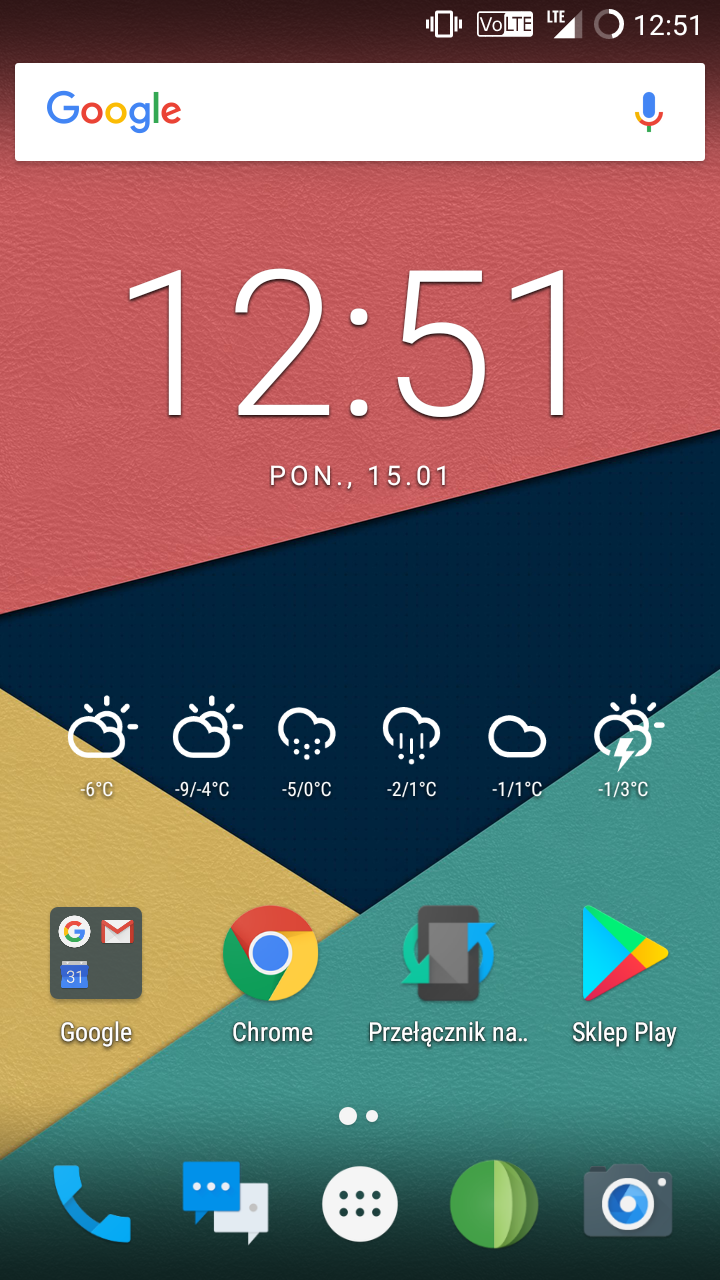Open the clock widget showing 12:51
The image size is (720, 1280).
click(x=352, y=345)
